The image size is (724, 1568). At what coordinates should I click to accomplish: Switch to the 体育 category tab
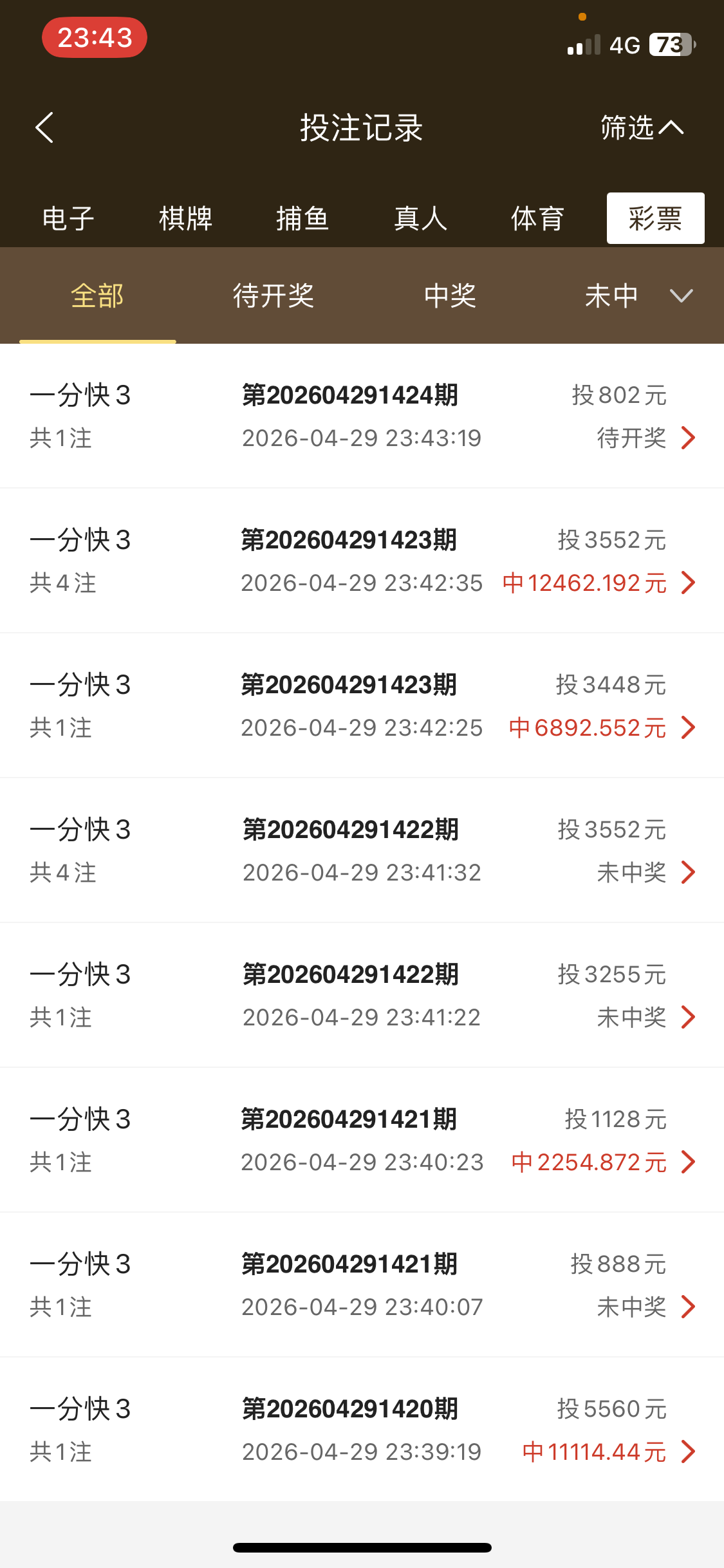click(537, 219)
